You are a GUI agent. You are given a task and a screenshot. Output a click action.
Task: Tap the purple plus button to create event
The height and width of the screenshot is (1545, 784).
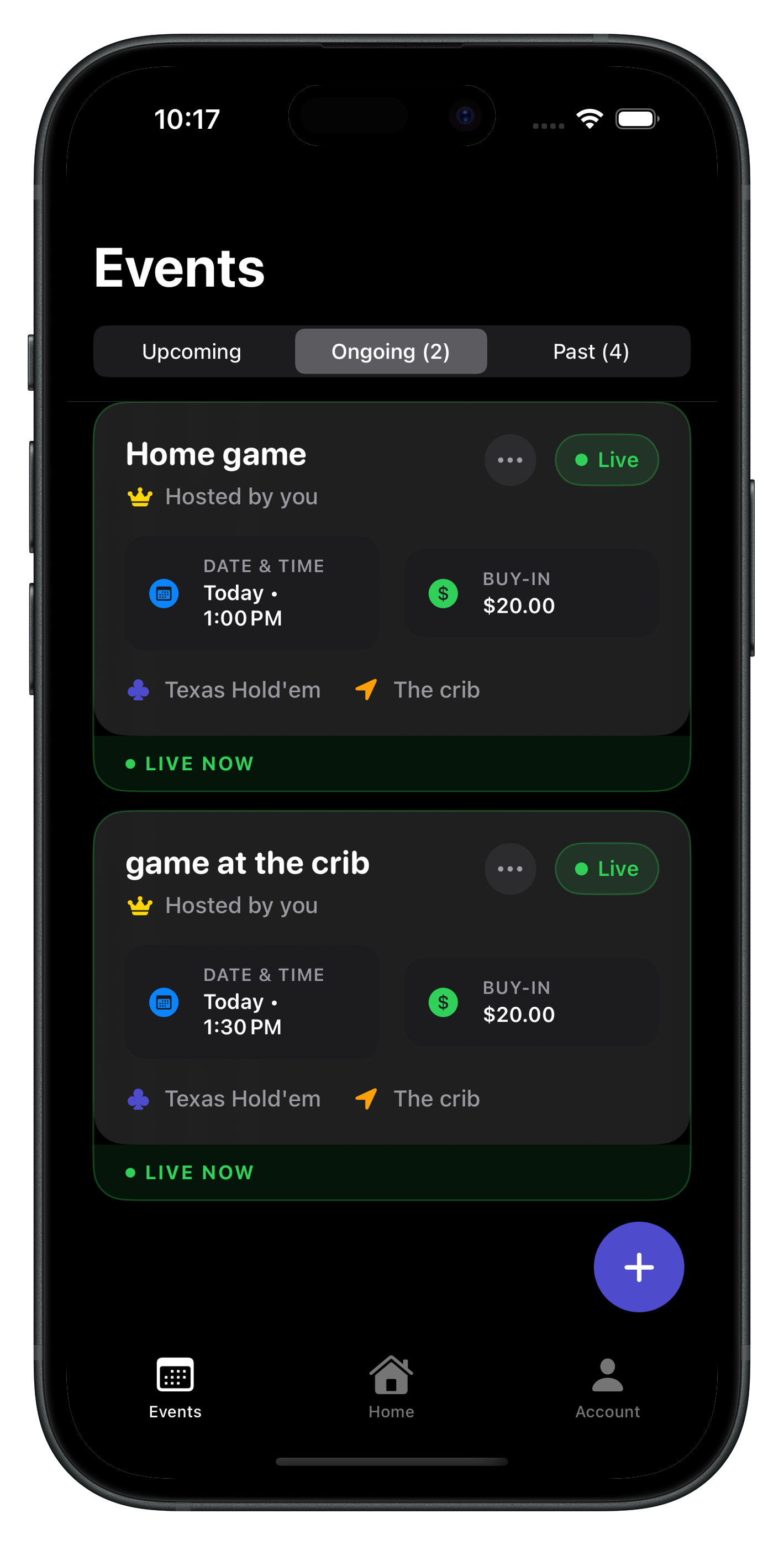point(639,1267)
